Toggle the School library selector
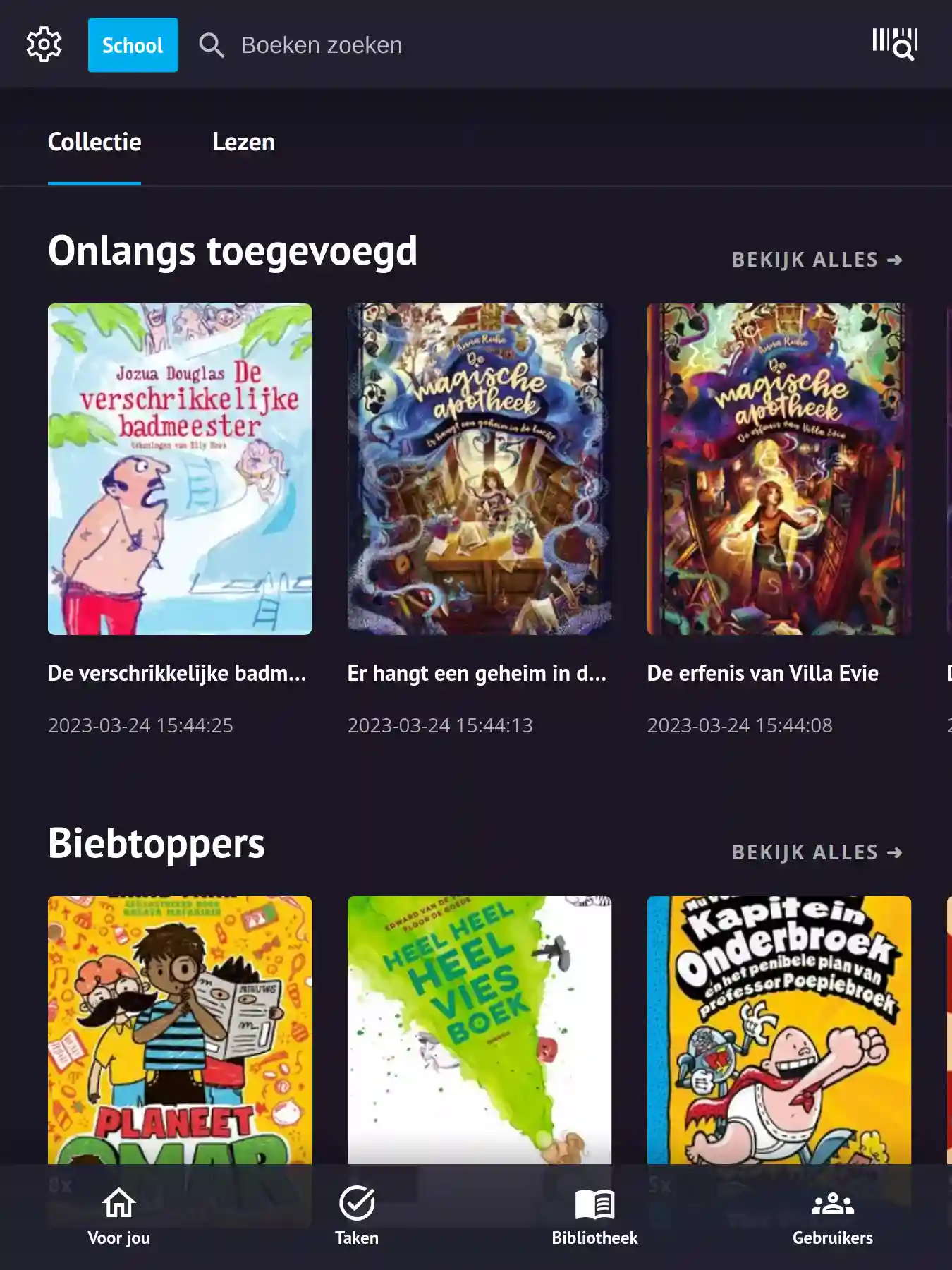This screenshot has width=952, height=1270. (x=133, y=44)
